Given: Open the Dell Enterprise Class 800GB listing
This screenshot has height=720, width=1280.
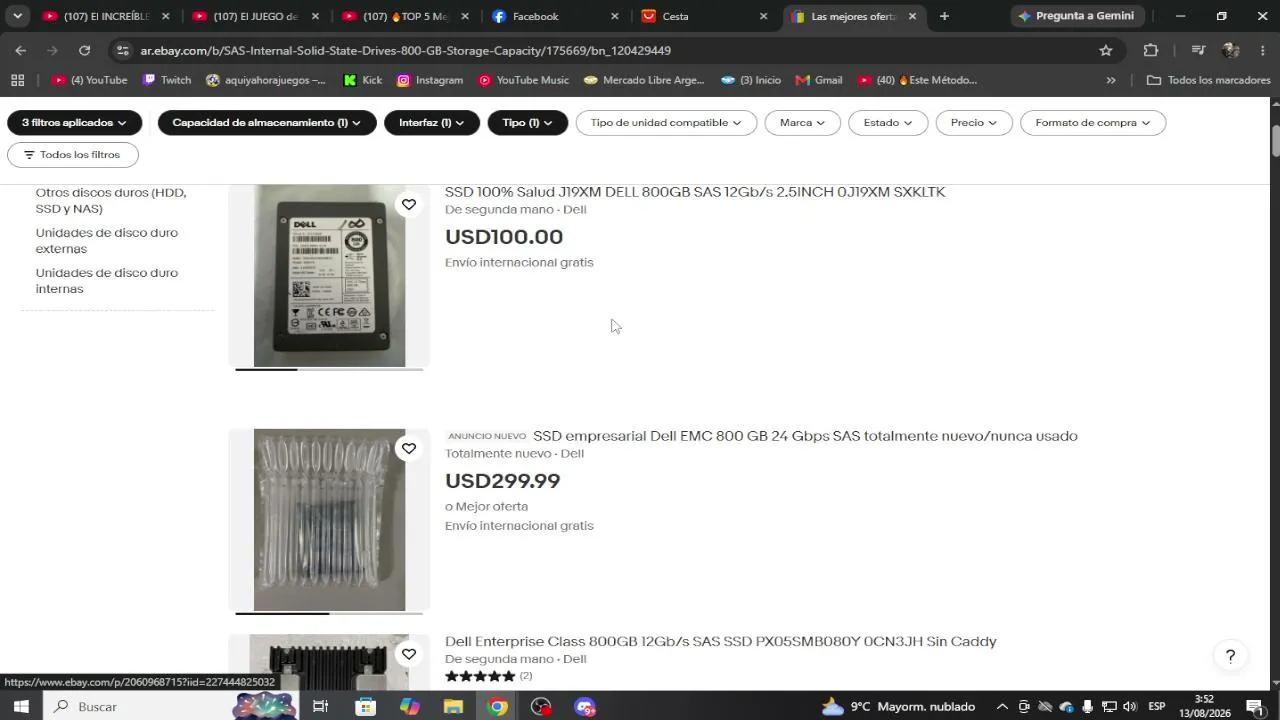Looking at the screenshot, I should pos(721,641).
